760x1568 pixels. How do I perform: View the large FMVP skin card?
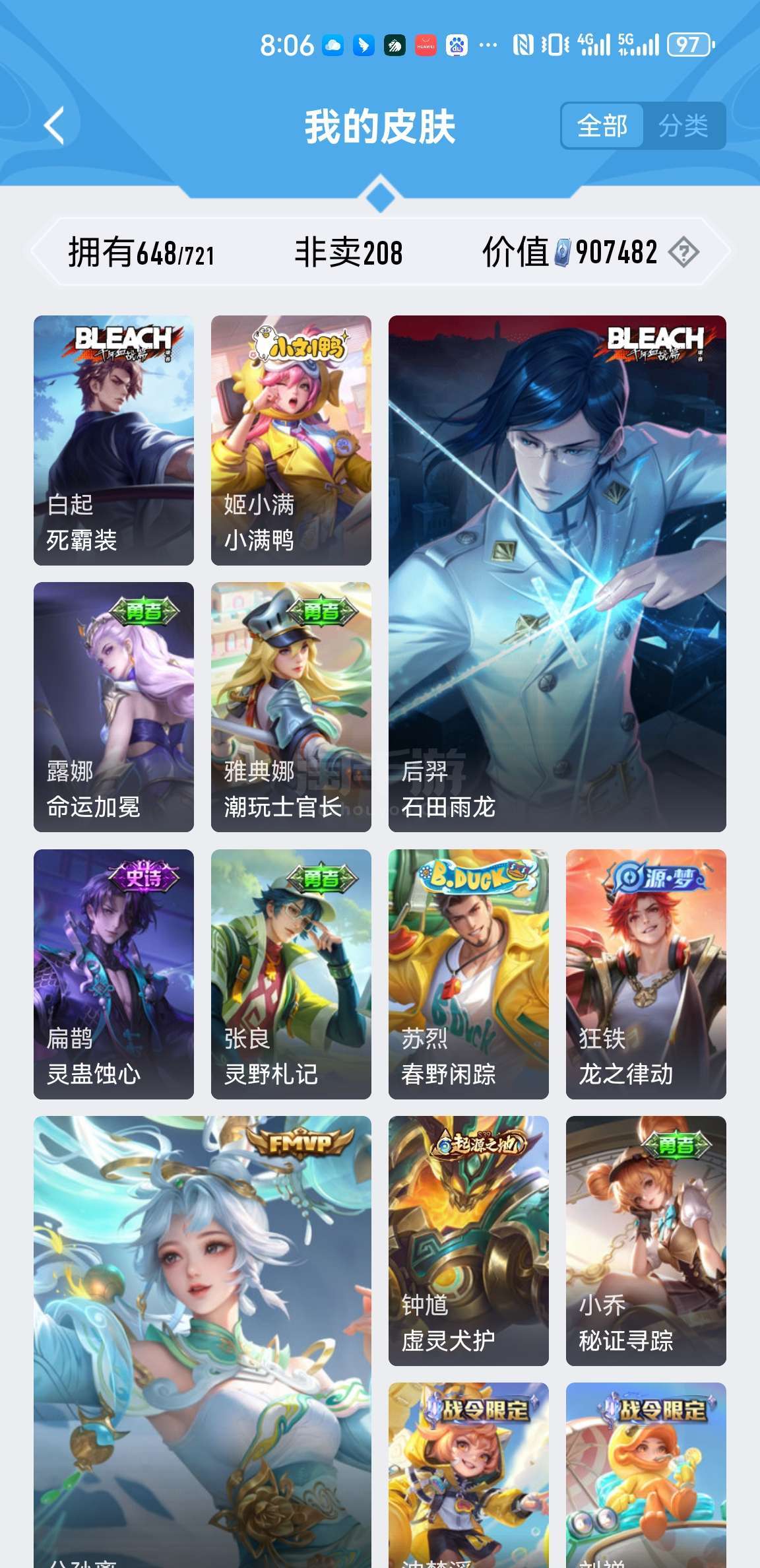(202, 1340)
